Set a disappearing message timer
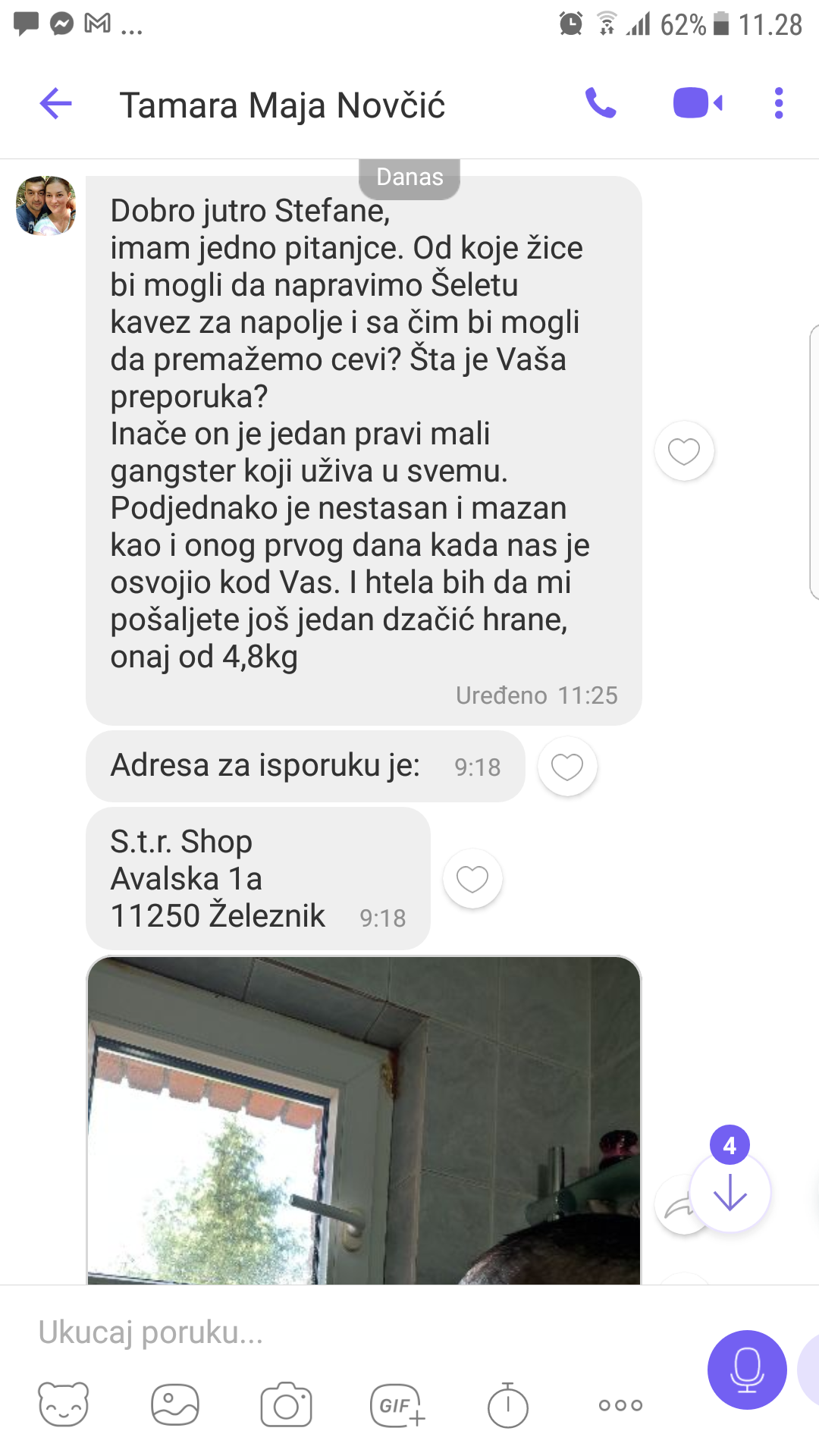This screenshot has height=1456, width=819. point(508,1405)
